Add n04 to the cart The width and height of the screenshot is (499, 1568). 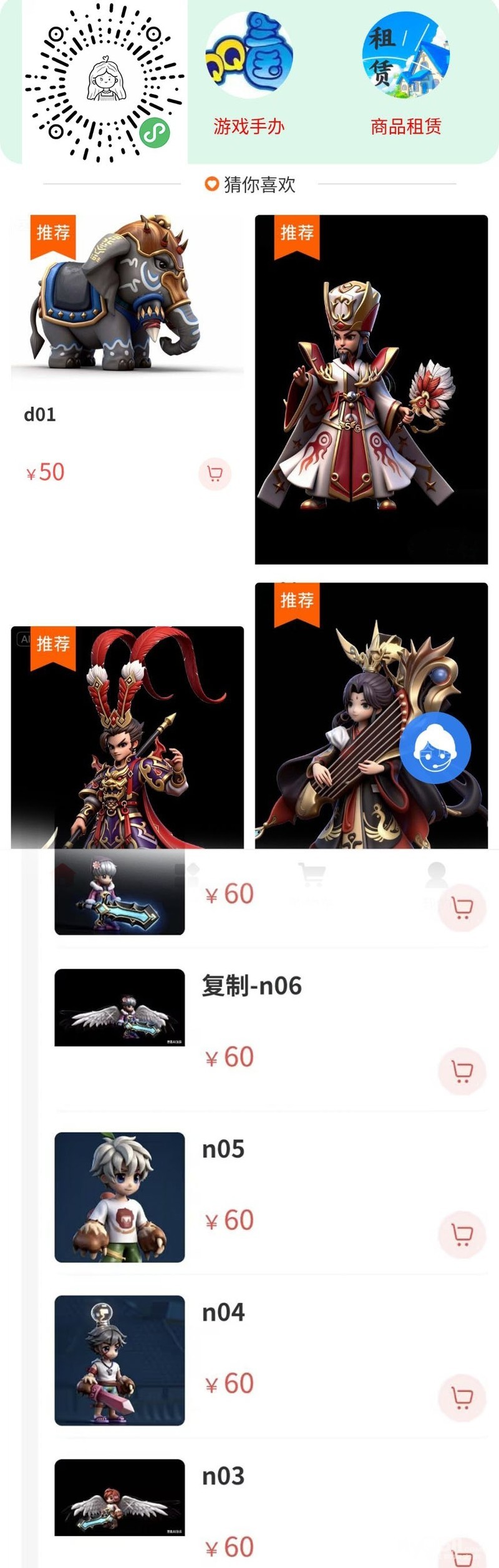pos(462,1398)
